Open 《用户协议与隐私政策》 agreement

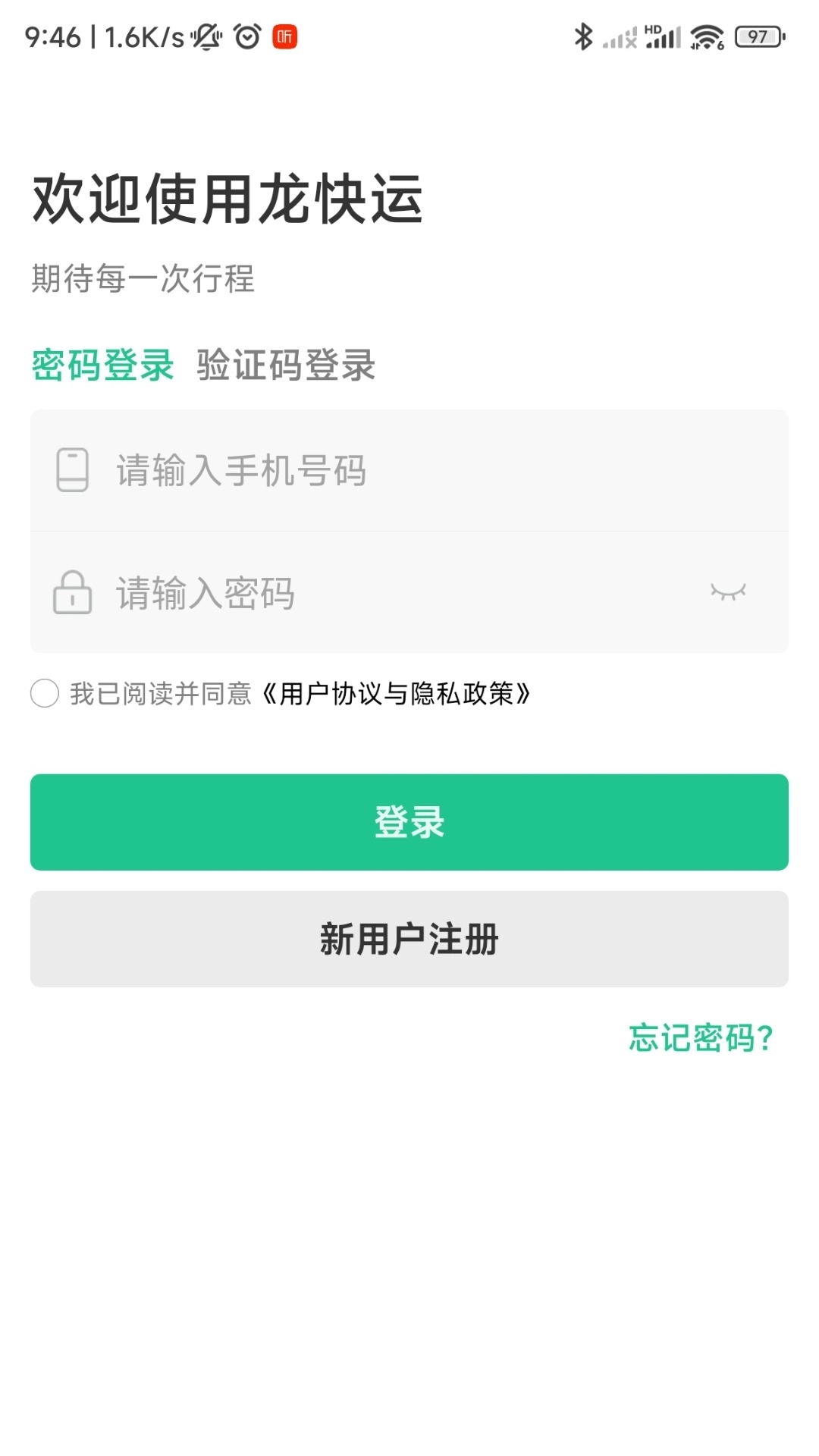click(x=398, y=694)
